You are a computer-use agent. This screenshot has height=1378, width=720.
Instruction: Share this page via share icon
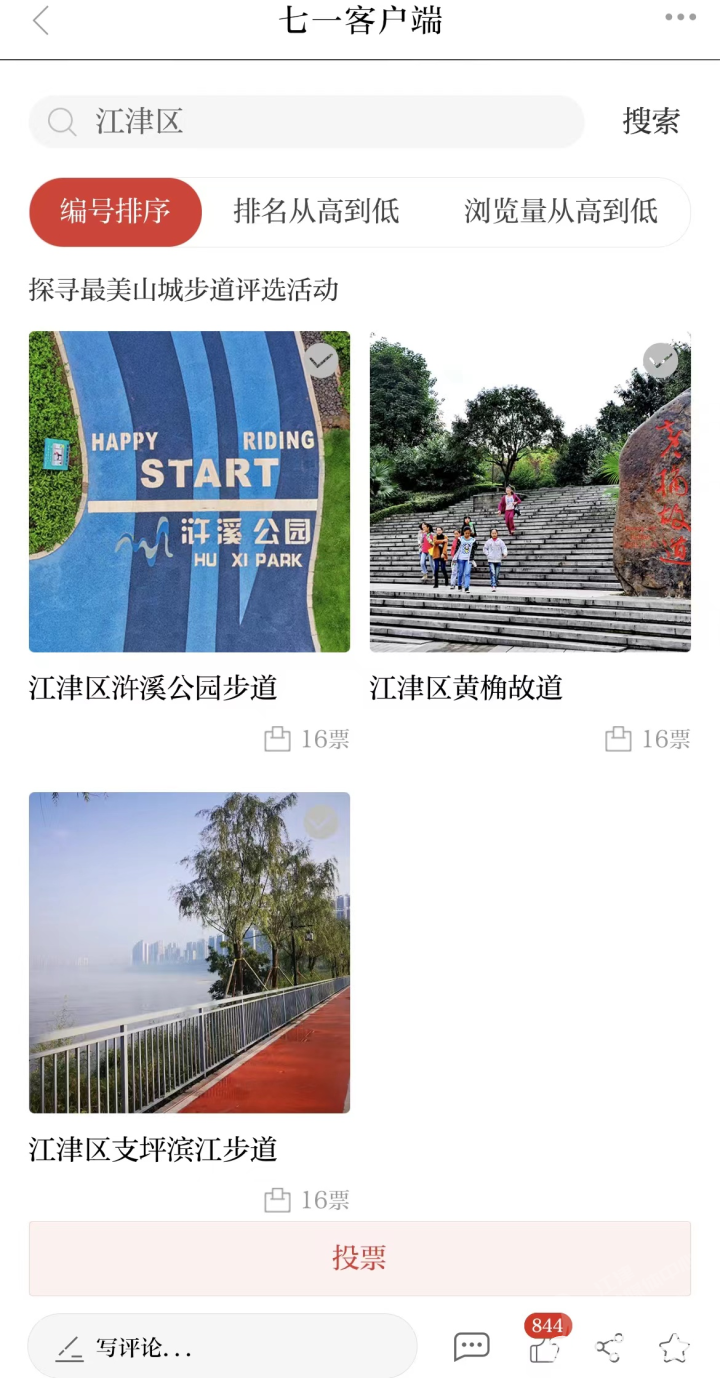(609, 1348)
